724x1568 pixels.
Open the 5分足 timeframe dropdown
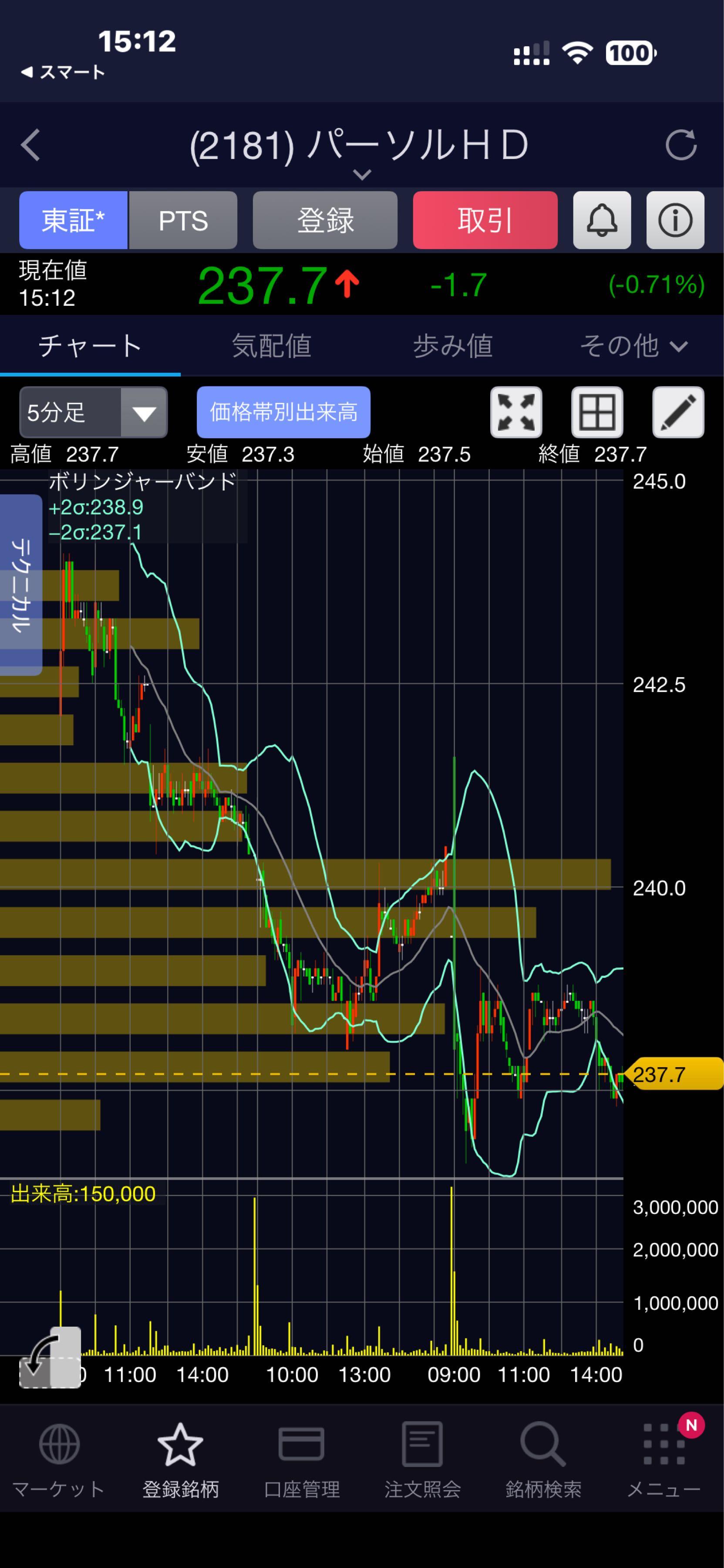[x=93, y=412]
